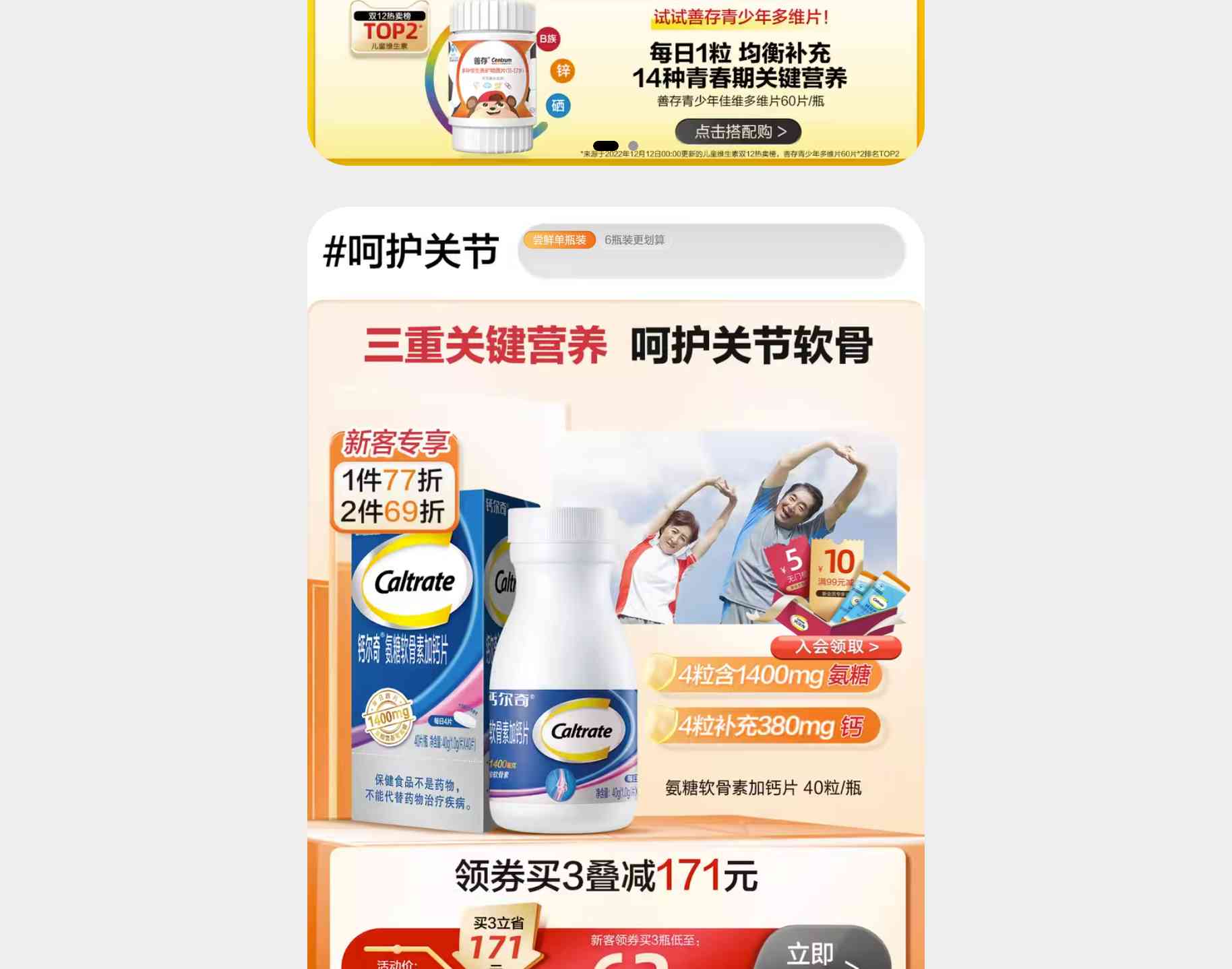
Task: Tap the 点击搭配购 button
Action: (738, 131)
